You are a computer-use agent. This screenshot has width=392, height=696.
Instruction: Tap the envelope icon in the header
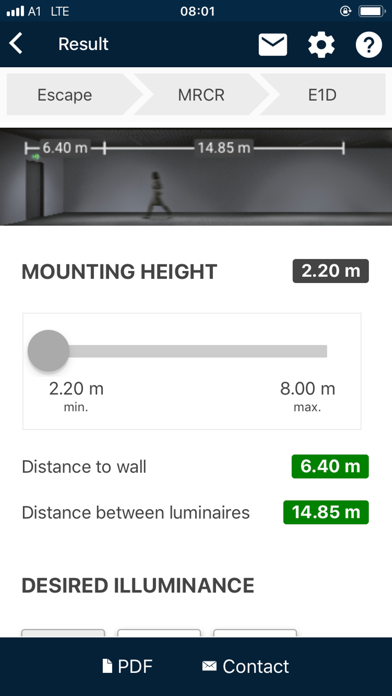point(273,45)
